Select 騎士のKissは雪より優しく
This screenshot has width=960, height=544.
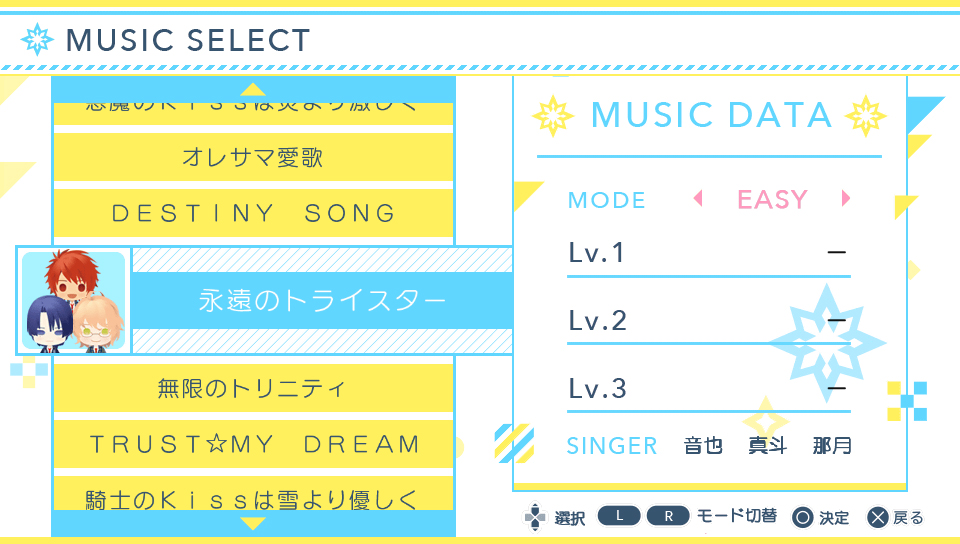[x=253, y=495]
